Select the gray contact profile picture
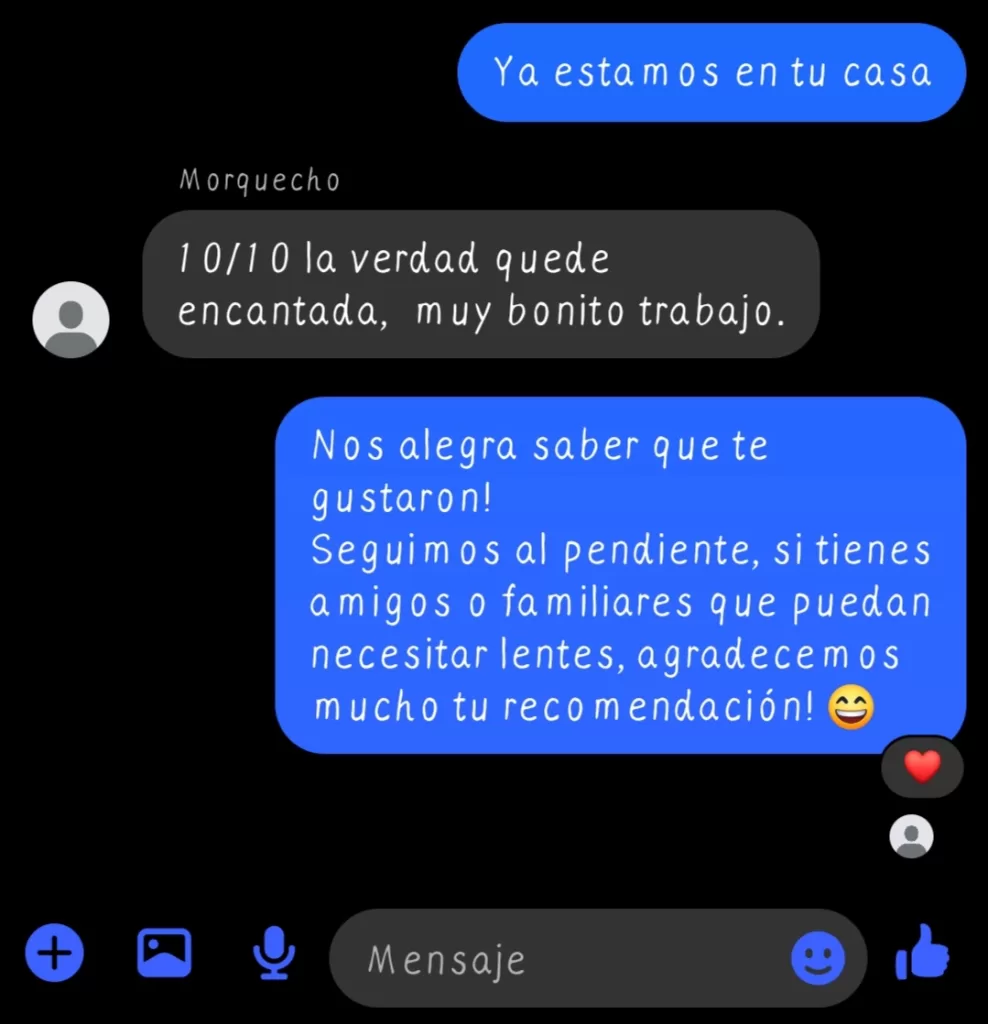Image resolution: width=988 pixels, height=1024 pixels. coord(70,318)
